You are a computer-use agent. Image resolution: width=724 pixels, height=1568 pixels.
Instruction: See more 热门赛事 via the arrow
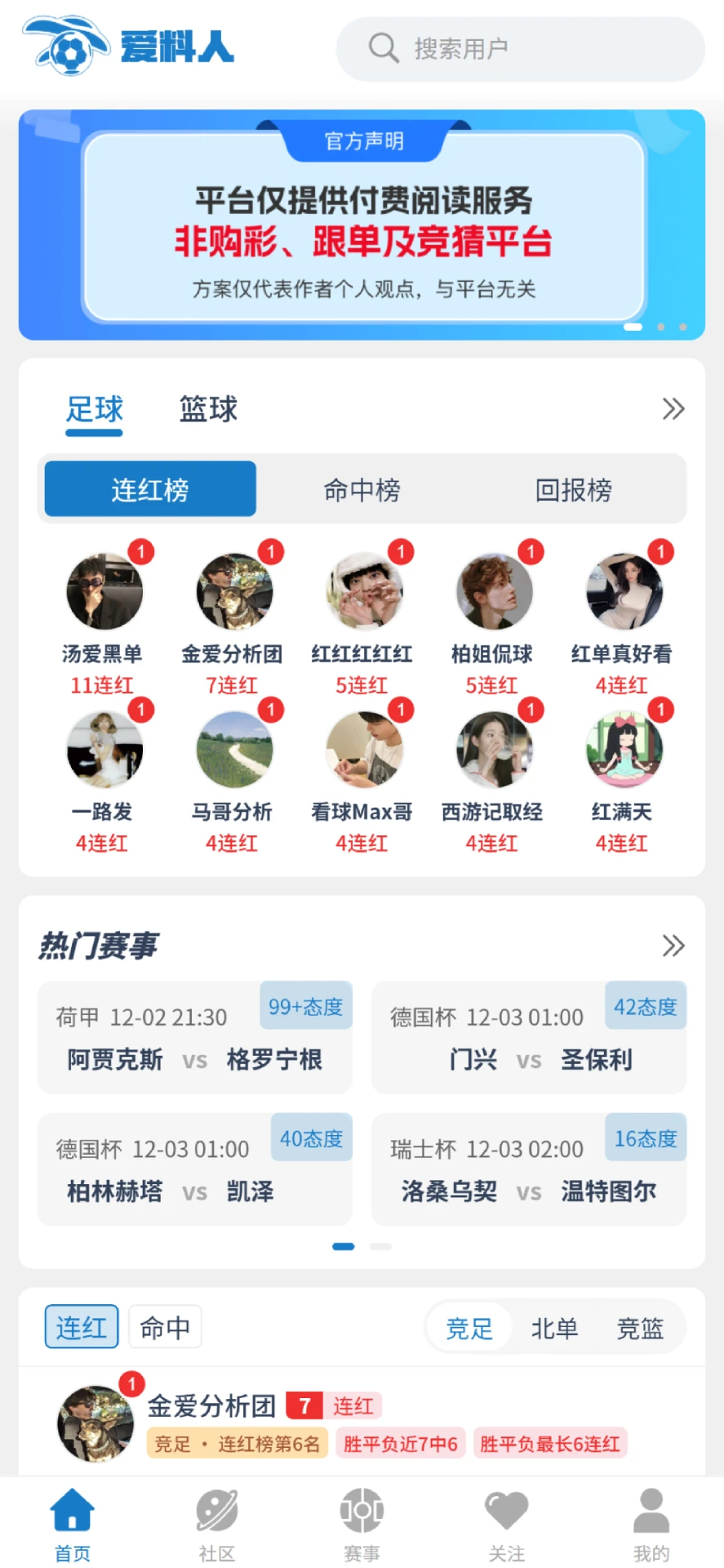coord(673,946)
